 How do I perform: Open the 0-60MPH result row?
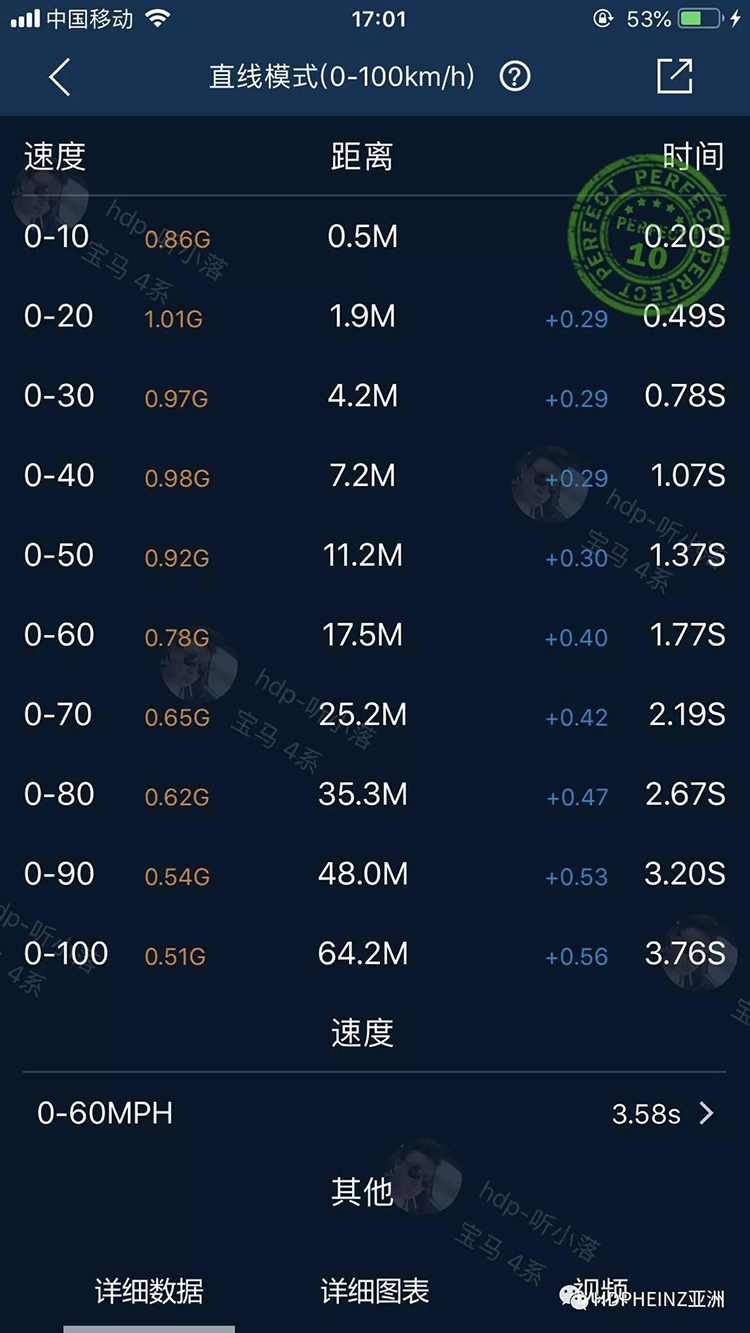(x=375, y=1113)
